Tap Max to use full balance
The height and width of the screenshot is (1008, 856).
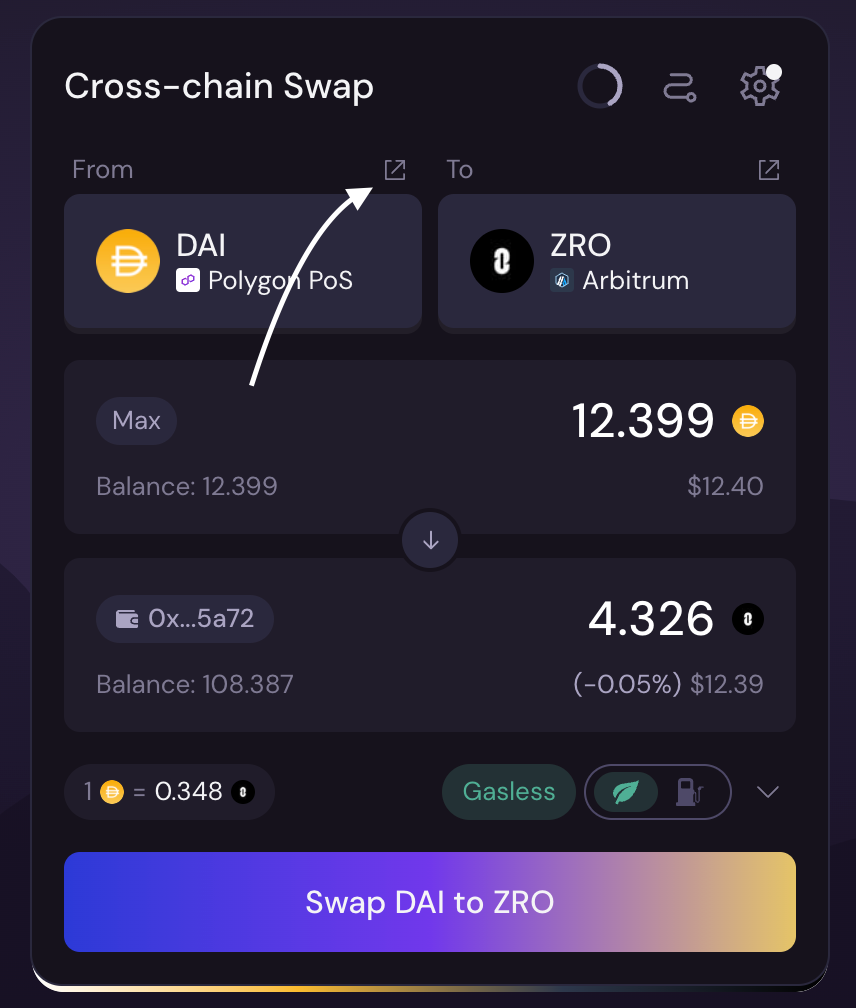[136, 421]
